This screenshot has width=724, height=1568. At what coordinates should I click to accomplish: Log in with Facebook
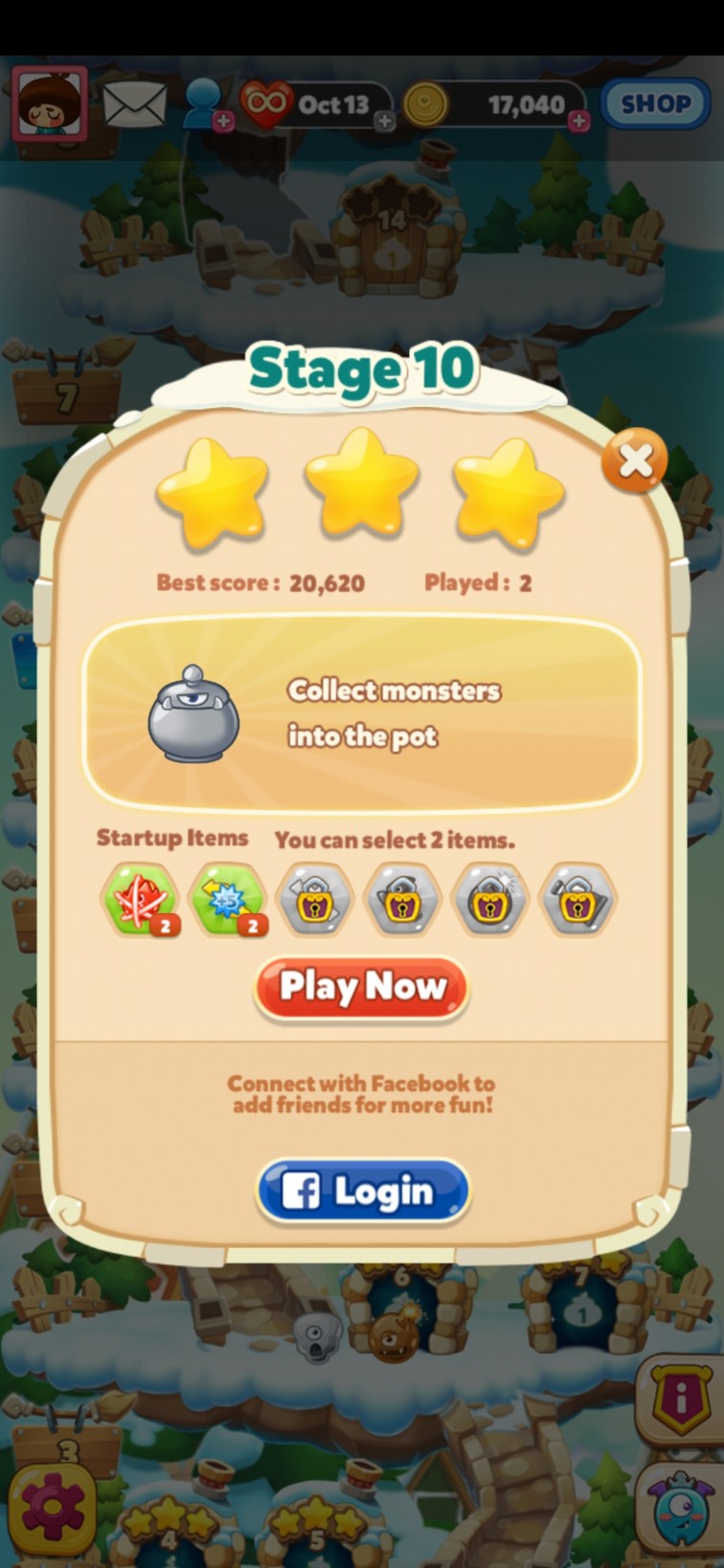(x=363, y=1191)
